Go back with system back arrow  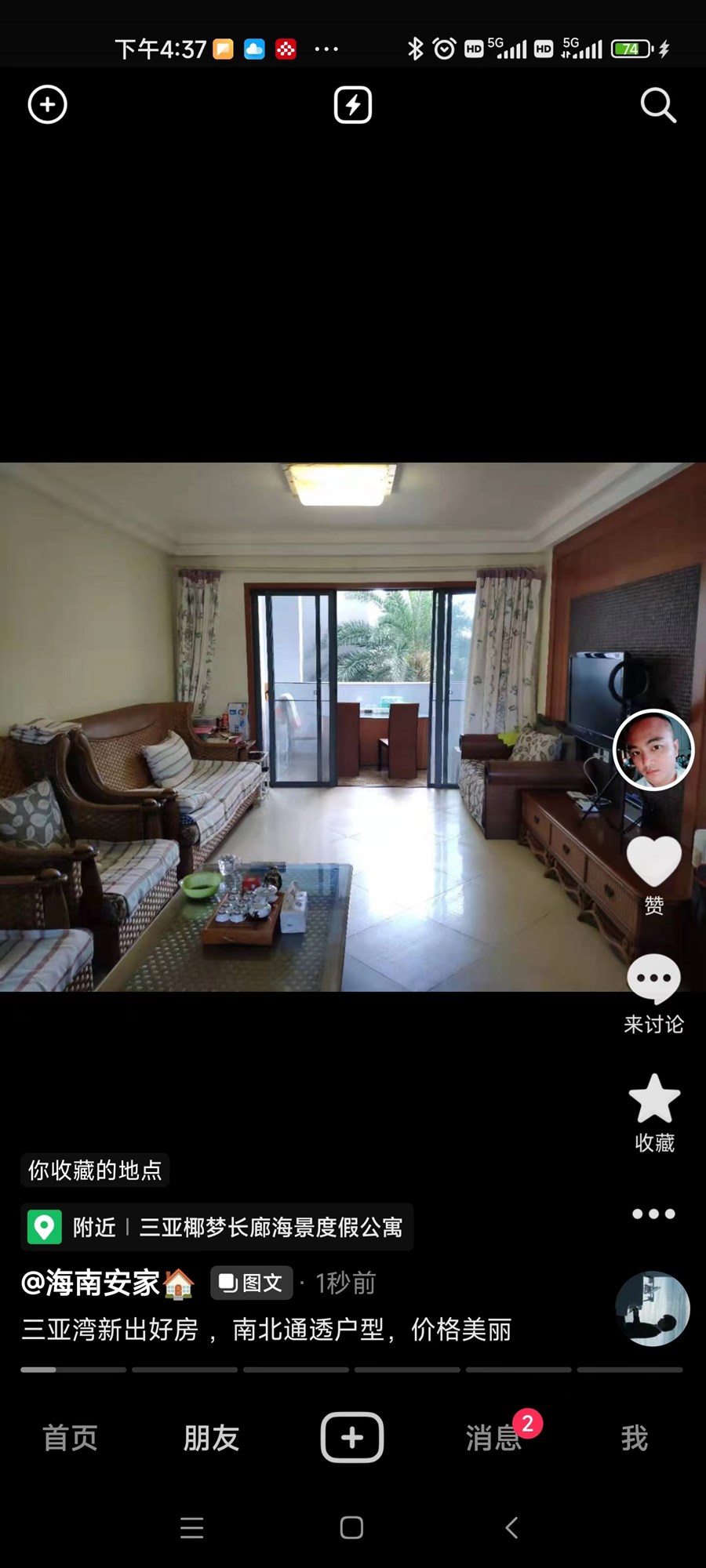(x=511, y=1527)
